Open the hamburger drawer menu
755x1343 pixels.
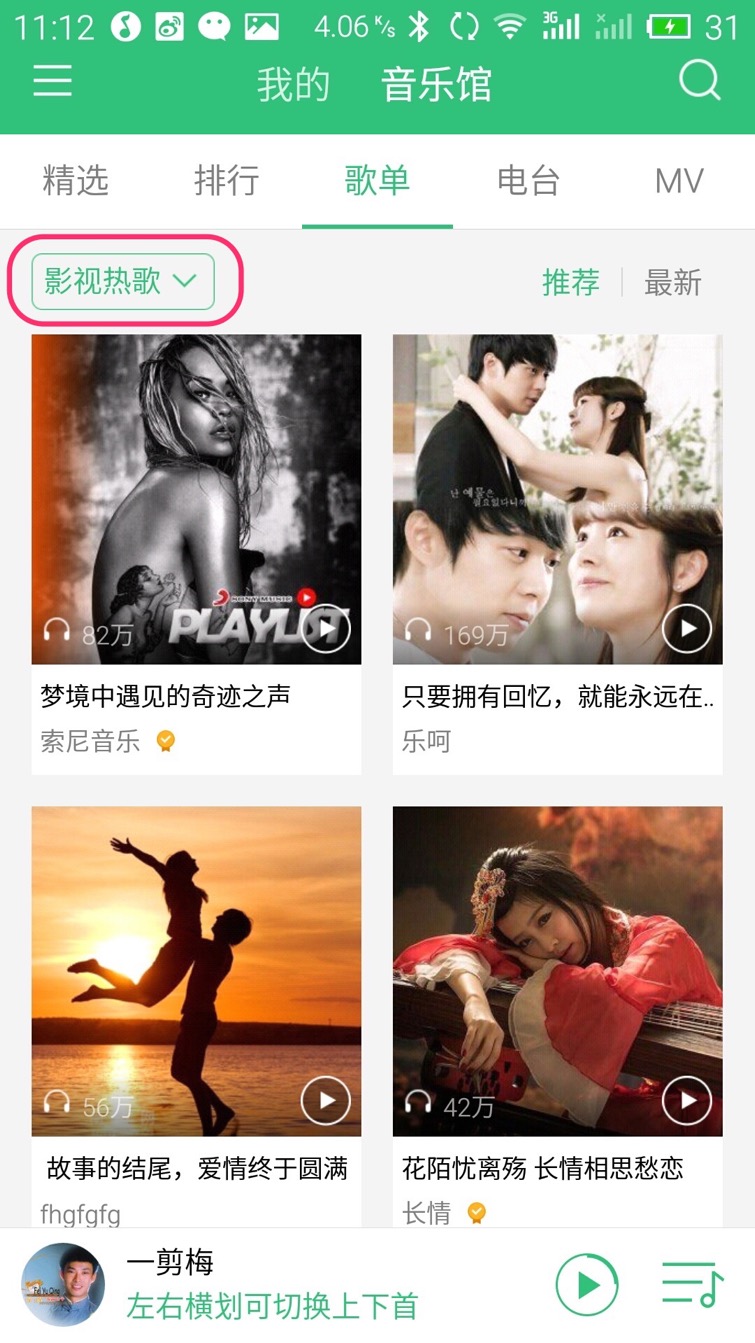tap(52, 80)
